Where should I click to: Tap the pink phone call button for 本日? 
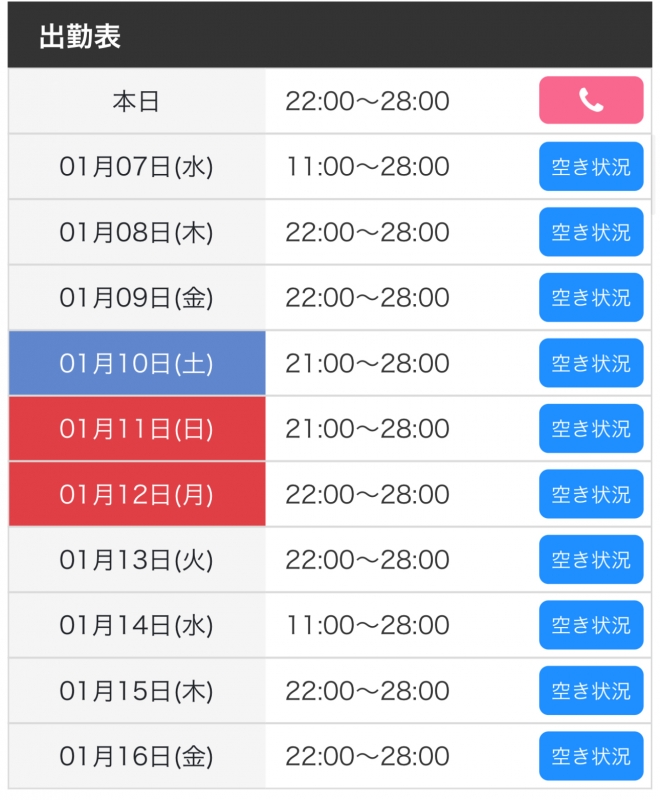(591, 101)
